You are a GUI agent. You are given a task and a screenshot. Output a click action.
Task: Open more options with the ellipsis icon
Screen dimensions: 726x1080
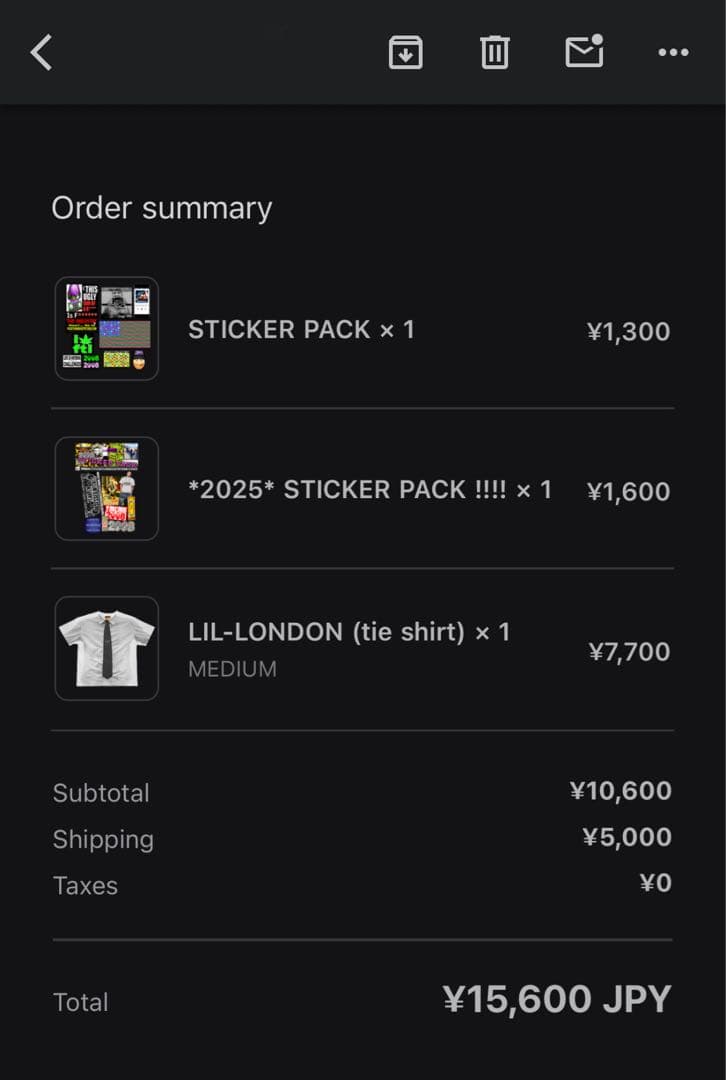672,52
